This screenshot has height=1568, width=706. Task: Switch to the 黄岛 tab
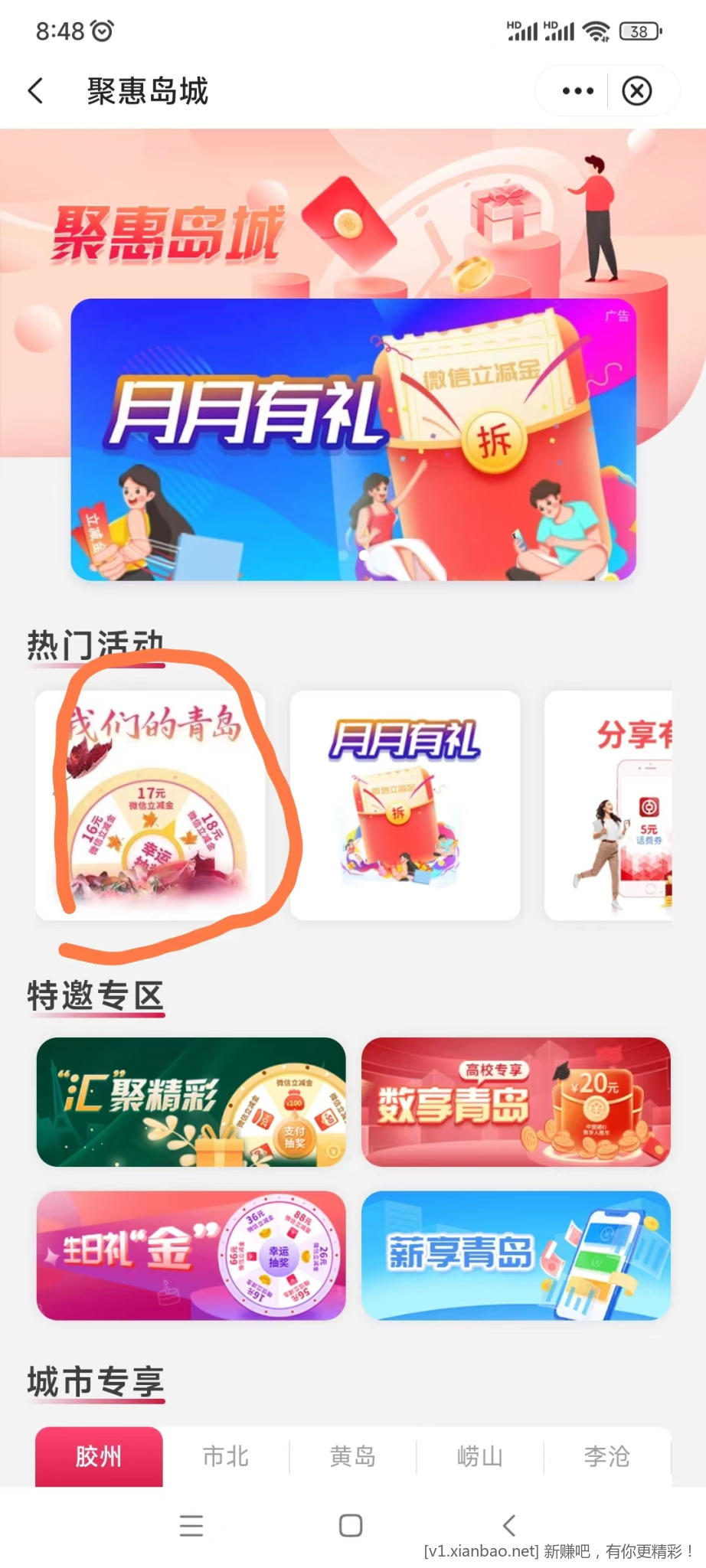click(x=353, y=1456)
